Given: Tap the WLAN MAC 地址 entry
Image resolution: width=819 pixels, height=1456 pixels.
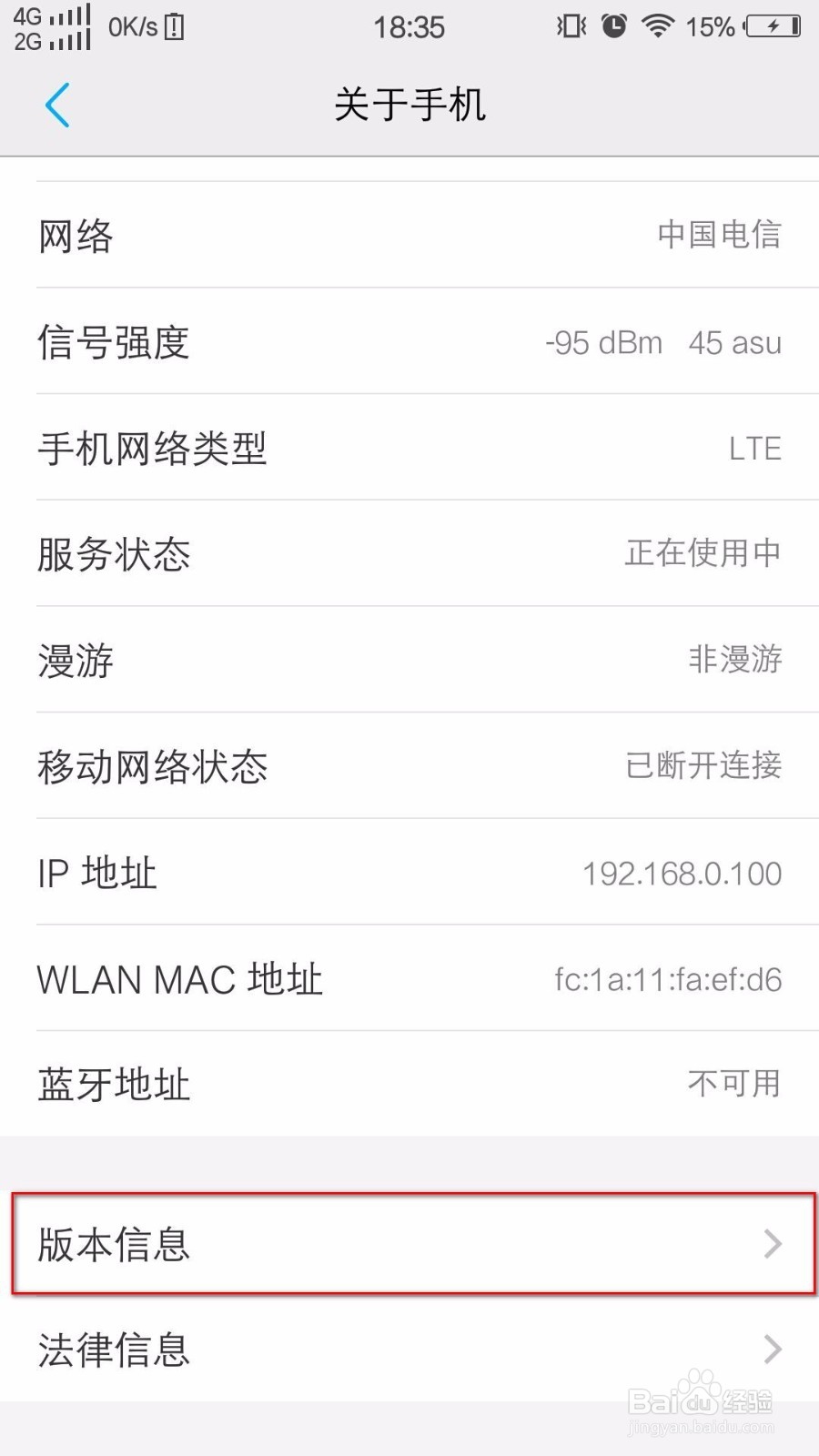Looking at the screenshot, I should [409, 979].
